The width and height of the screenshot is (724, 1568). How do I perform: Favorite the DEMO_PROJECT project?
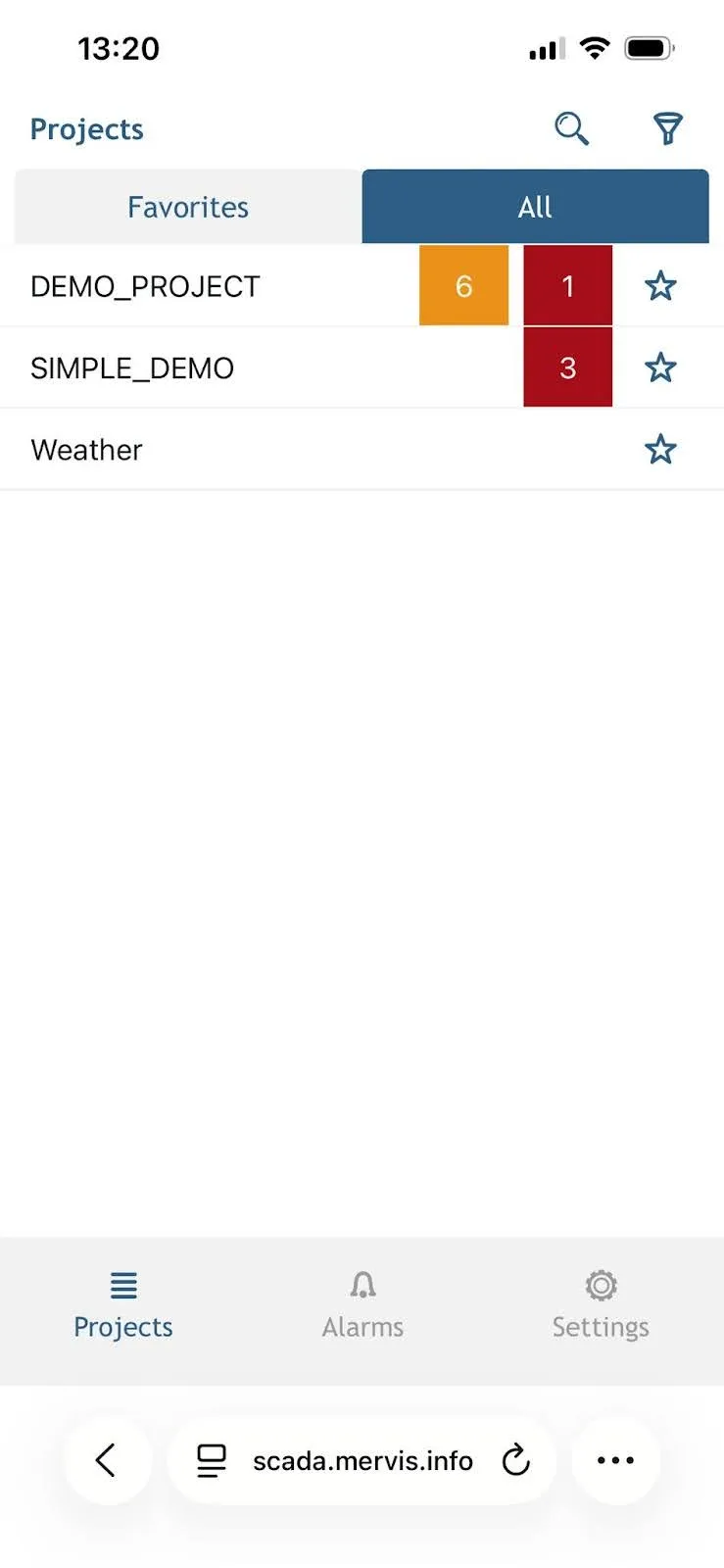(x=660, y=285)
